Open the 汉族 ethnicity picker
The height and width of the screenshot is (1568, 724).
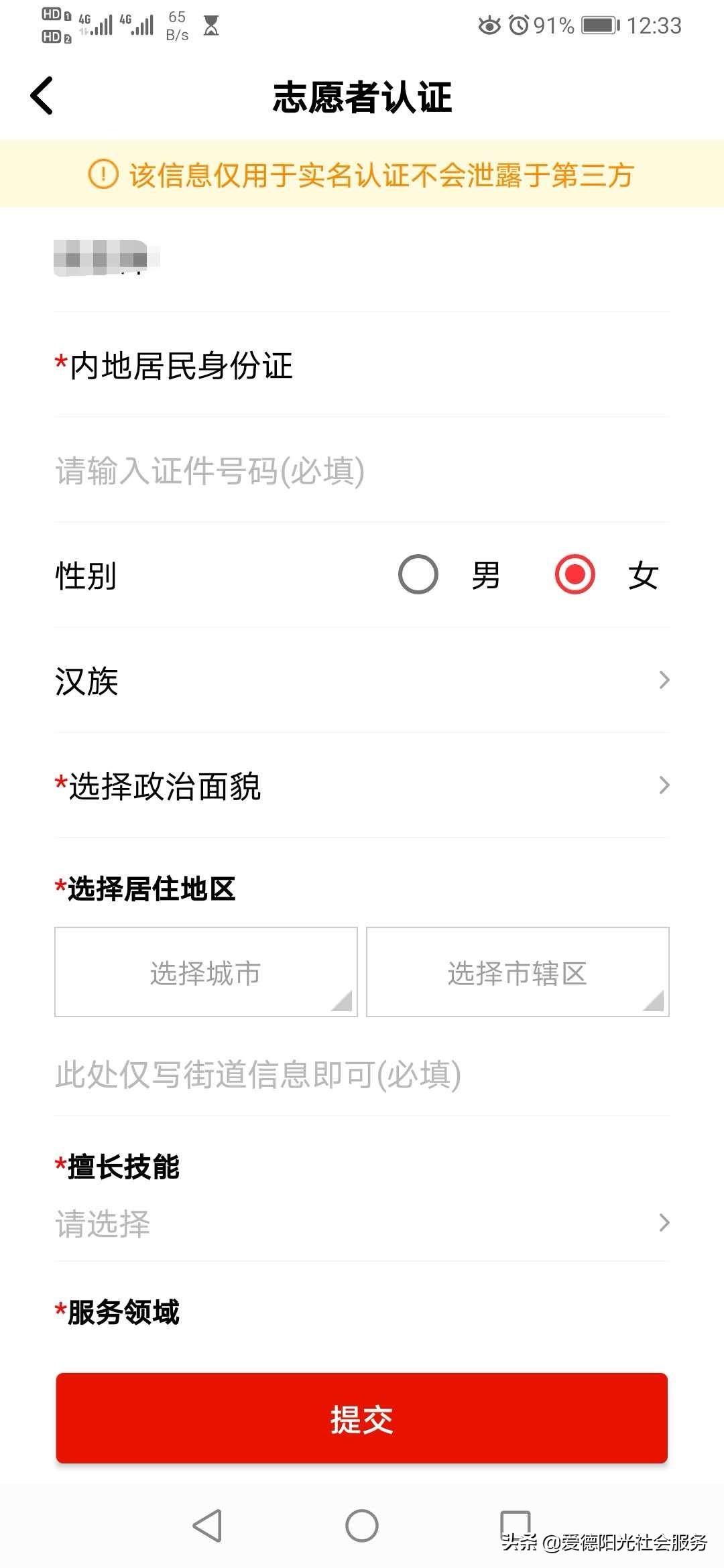pos(362,681)
